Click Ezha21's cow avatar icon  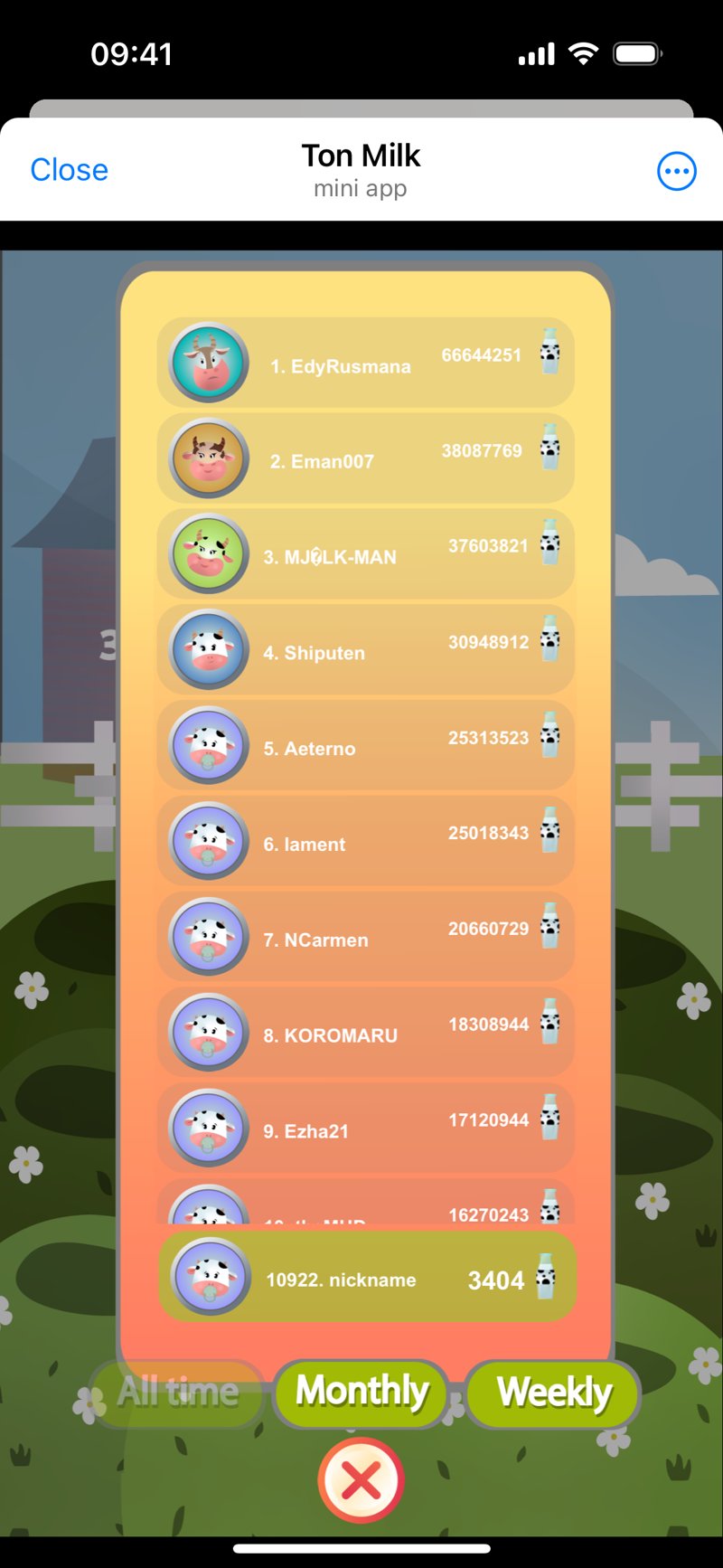click(x=208, y=1128)
